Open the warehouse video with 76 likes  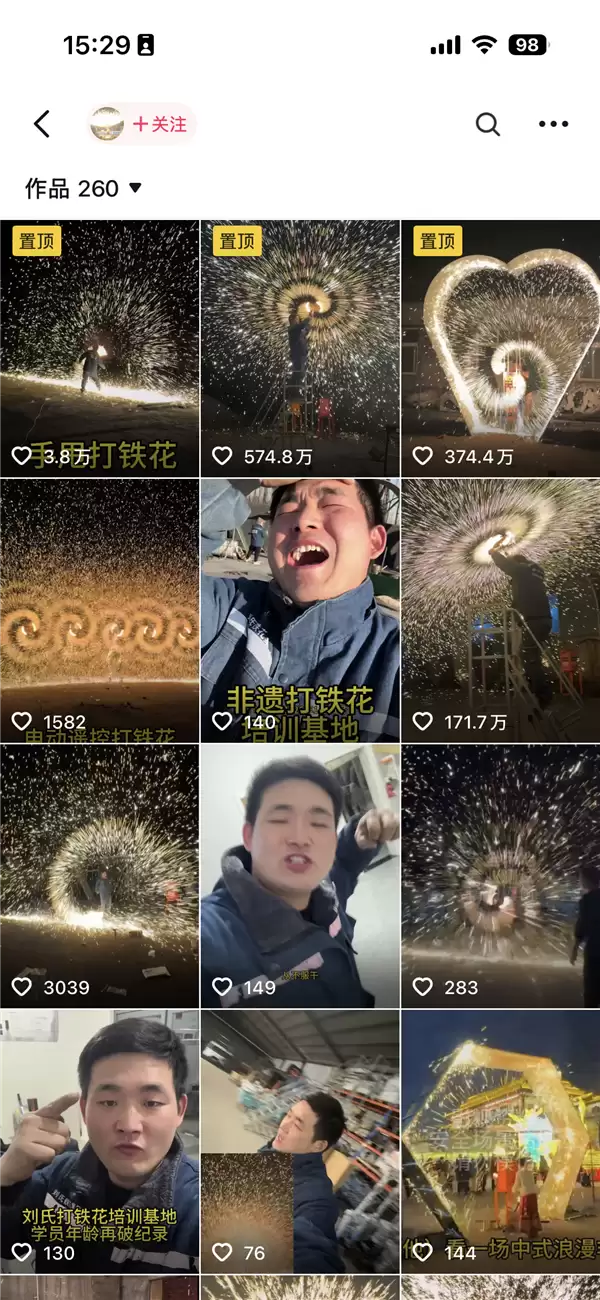click(x=300, y=1140)
